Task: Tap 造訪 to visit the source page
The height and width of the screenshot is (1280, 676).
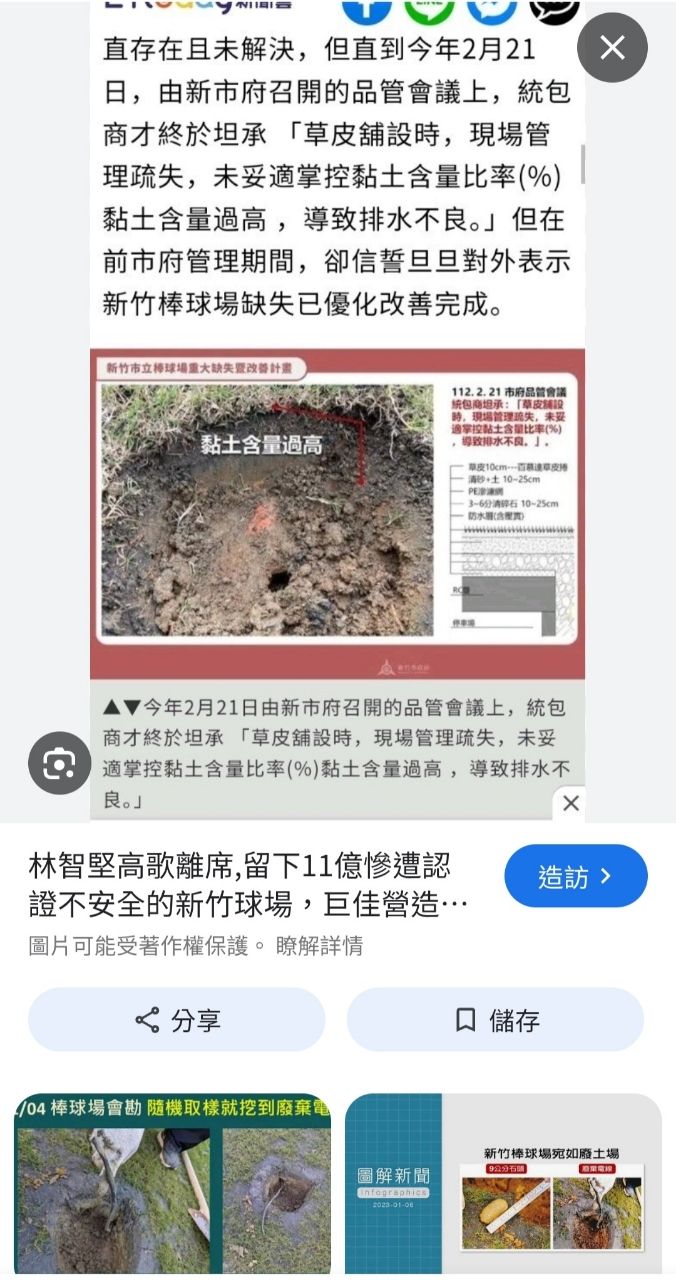Action: tap(575, 877)
